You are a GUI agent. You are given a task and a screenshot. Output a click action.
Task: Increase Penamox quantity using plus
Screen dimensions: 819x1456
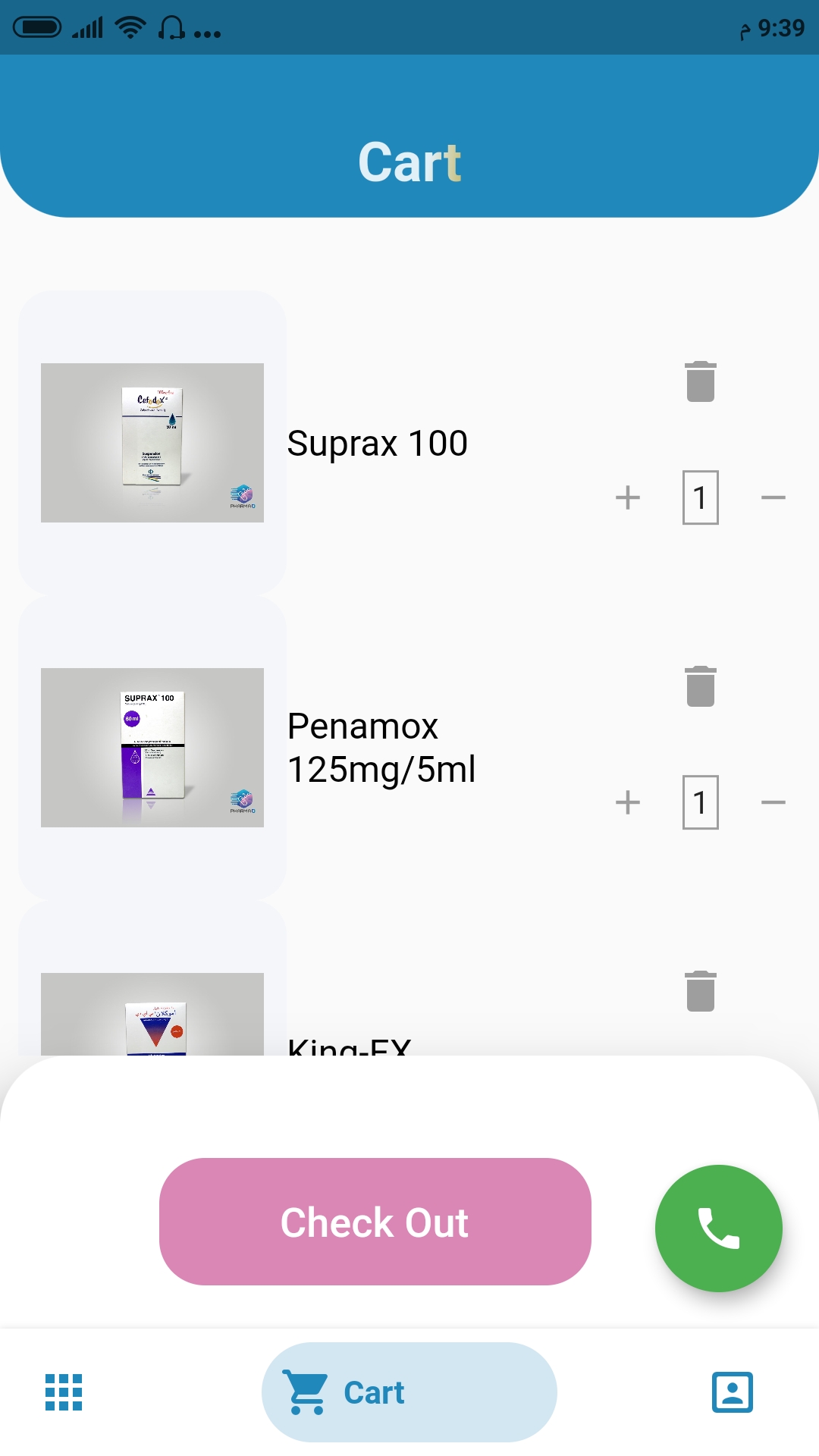[x=627, y=802]
